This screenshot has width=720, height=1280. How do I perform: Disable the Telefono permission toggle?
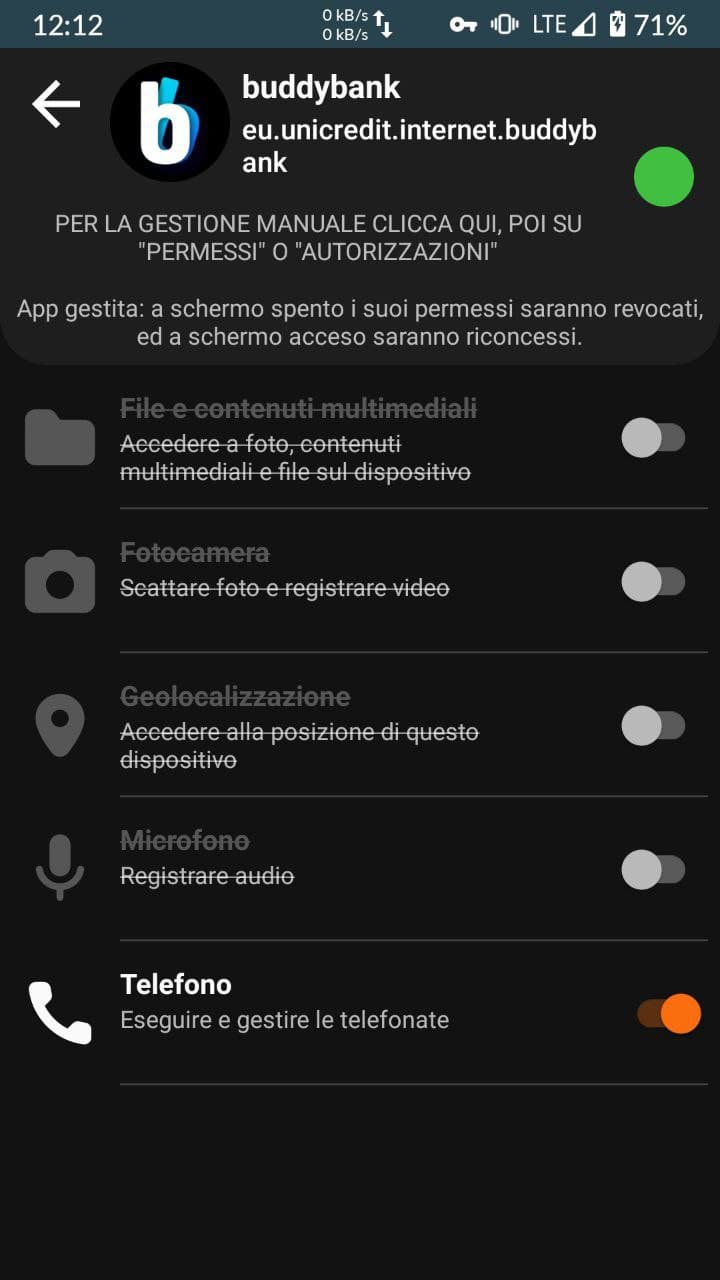pos(668,1014)
